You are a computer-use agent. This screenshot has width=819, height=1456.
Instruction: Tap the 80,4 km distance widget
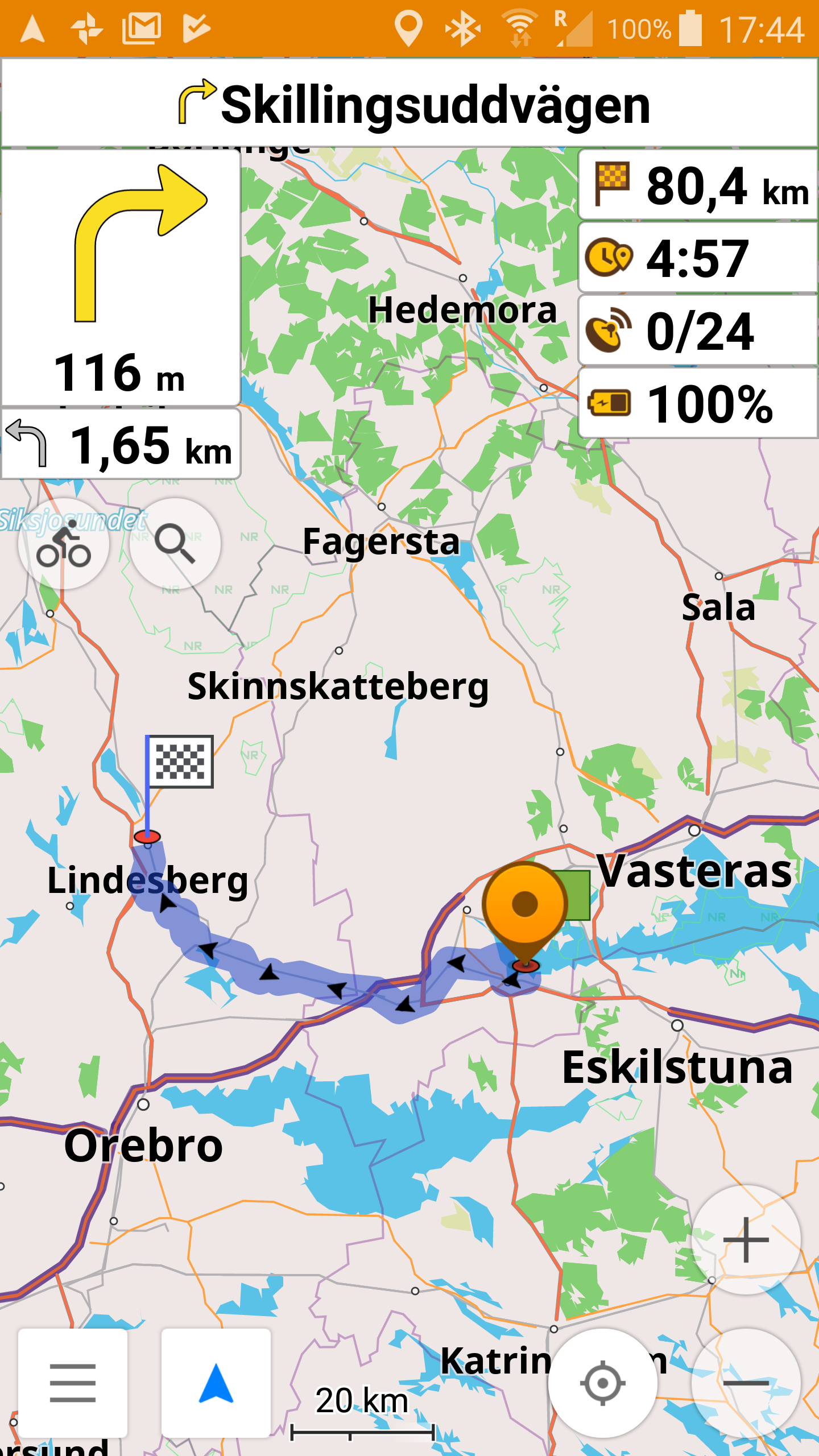(698, 185)
